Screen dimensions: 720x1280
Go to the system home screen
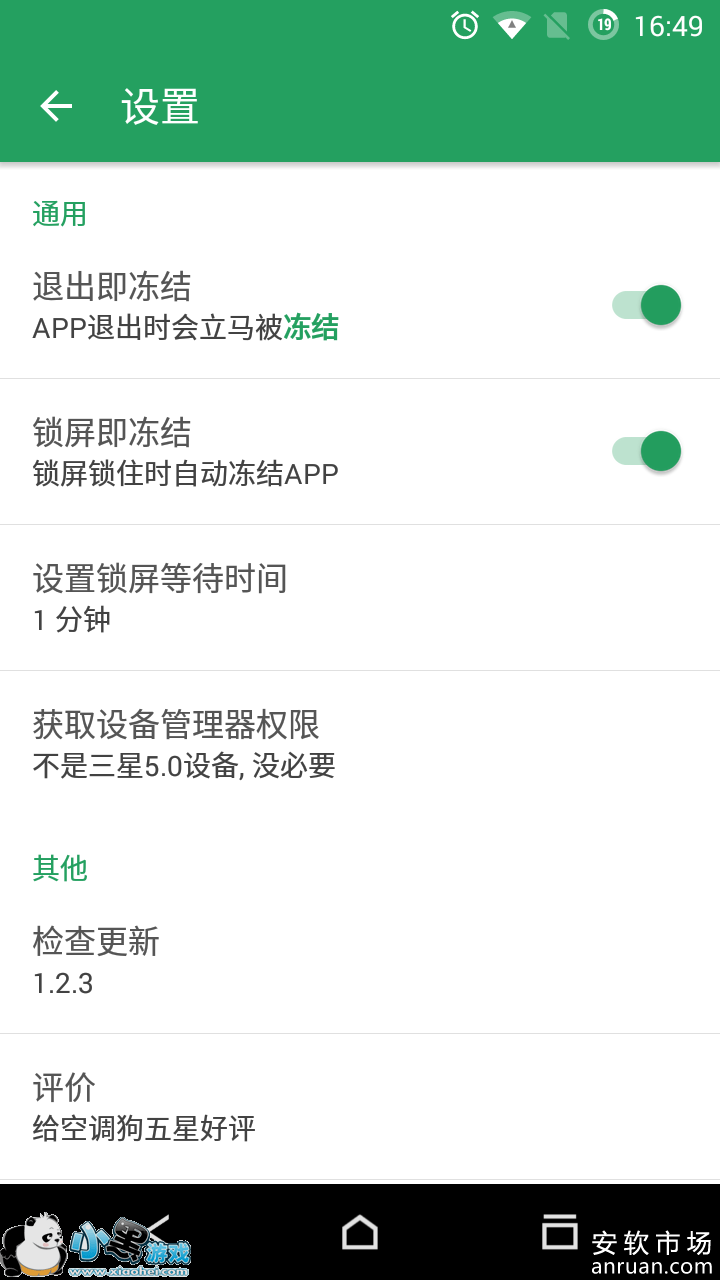coord(360,1233)
